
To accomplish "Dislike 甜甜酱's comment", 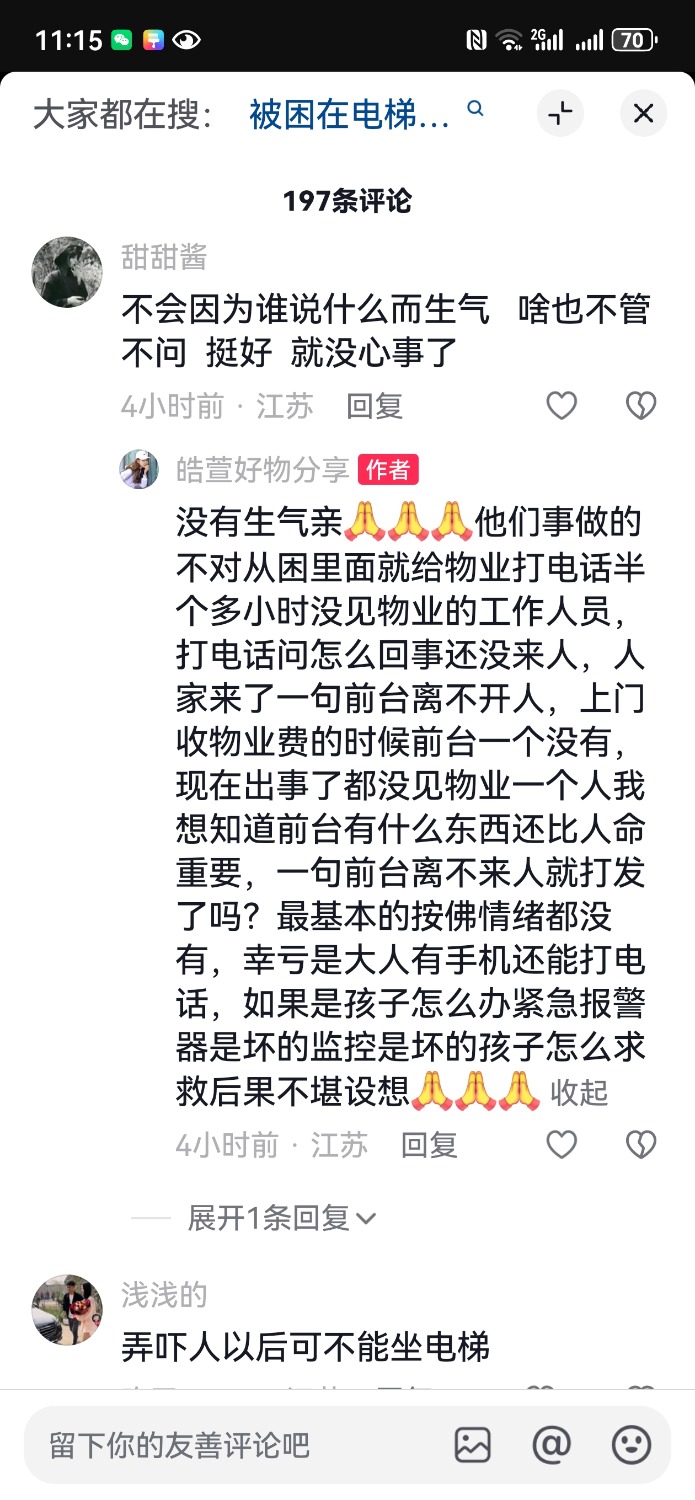I will (640, 405).
